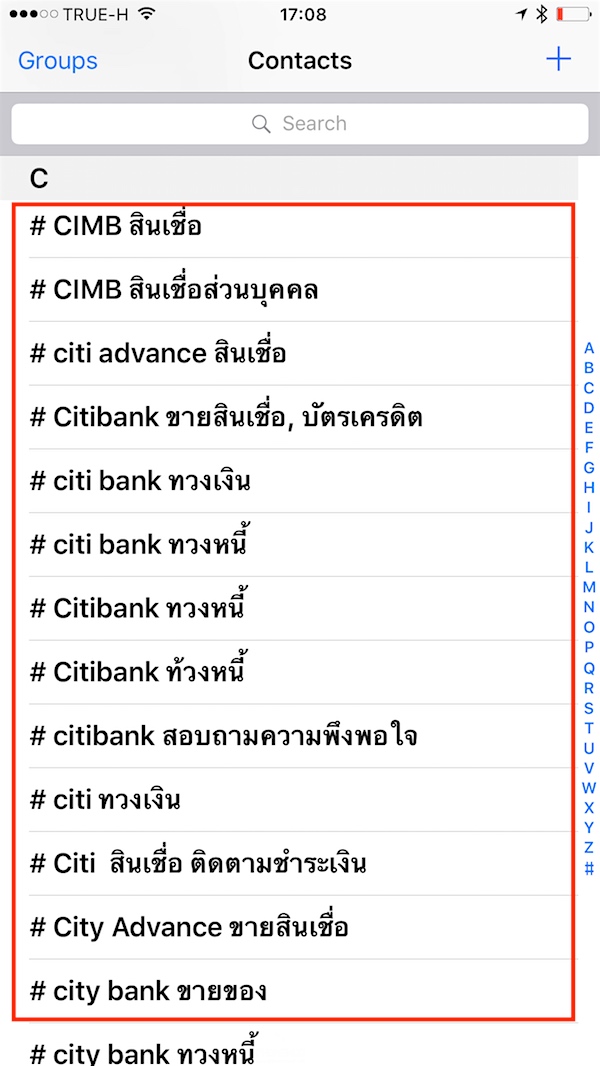Select contact # Citibank ทวงหนี้

(x=290, y=608)
